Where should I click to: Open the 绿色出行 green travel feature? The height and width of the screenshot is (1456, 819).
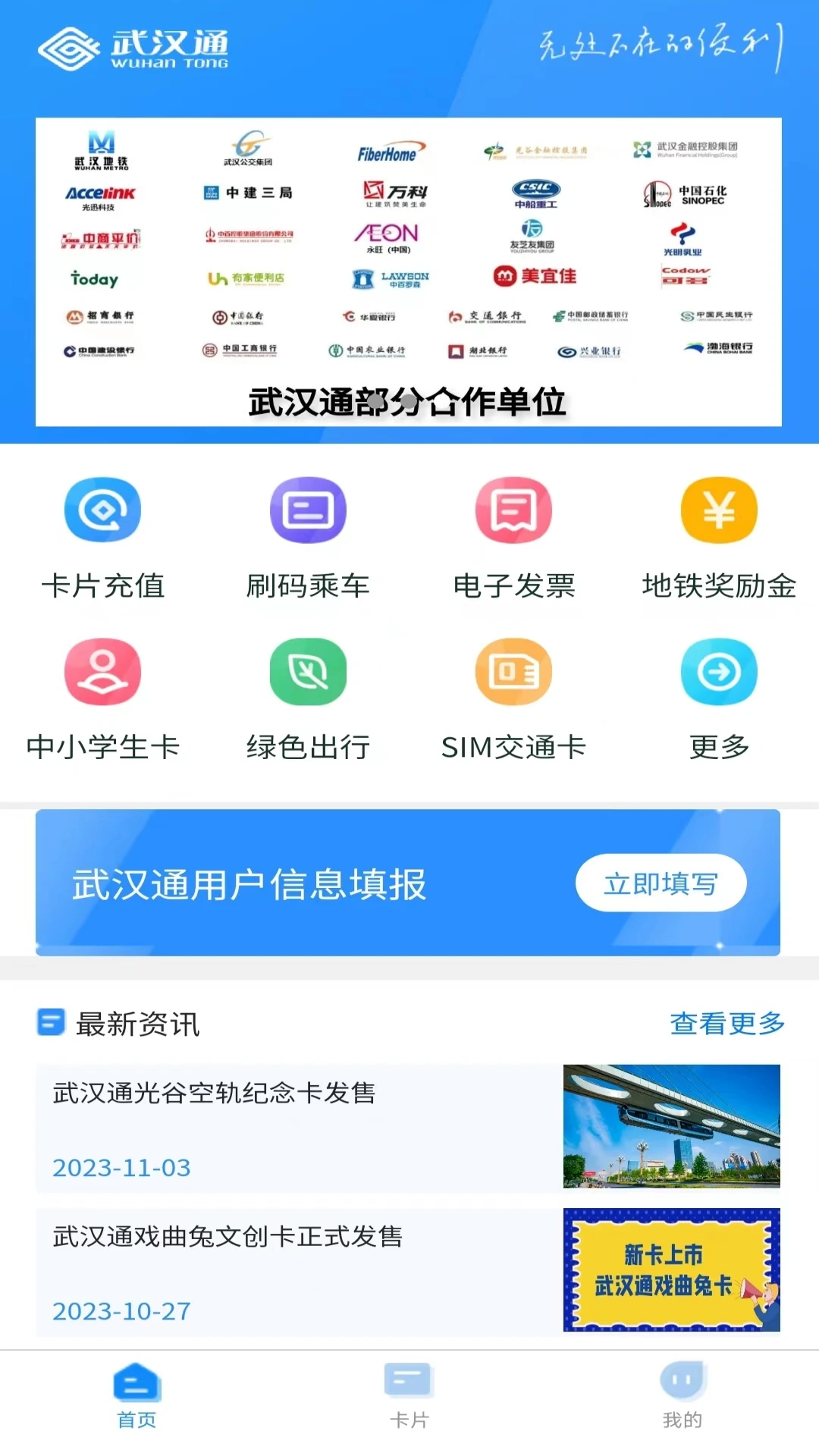[308, 672]
